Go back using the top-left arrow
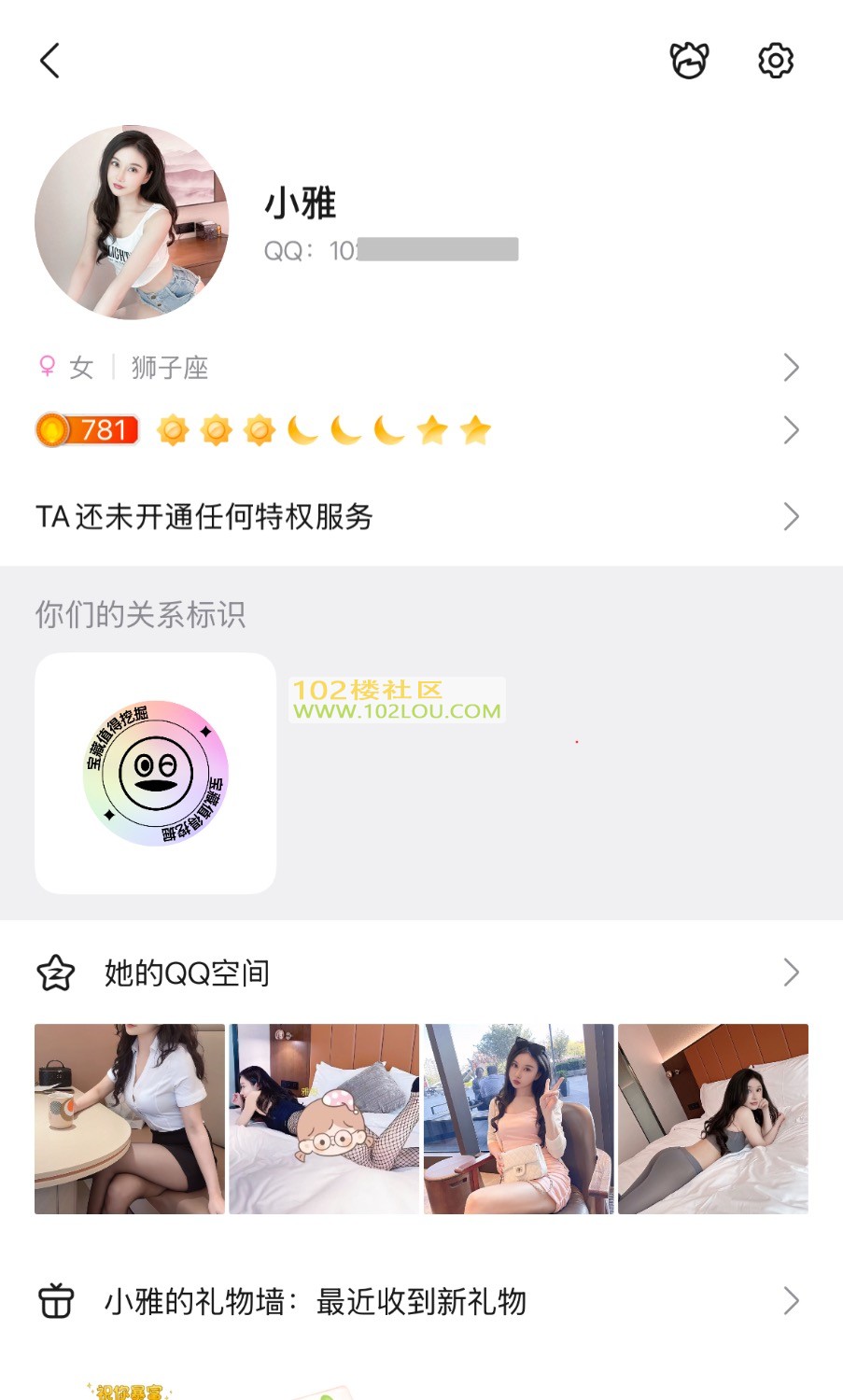This screenshot has height=1400, width=843. 50,61
